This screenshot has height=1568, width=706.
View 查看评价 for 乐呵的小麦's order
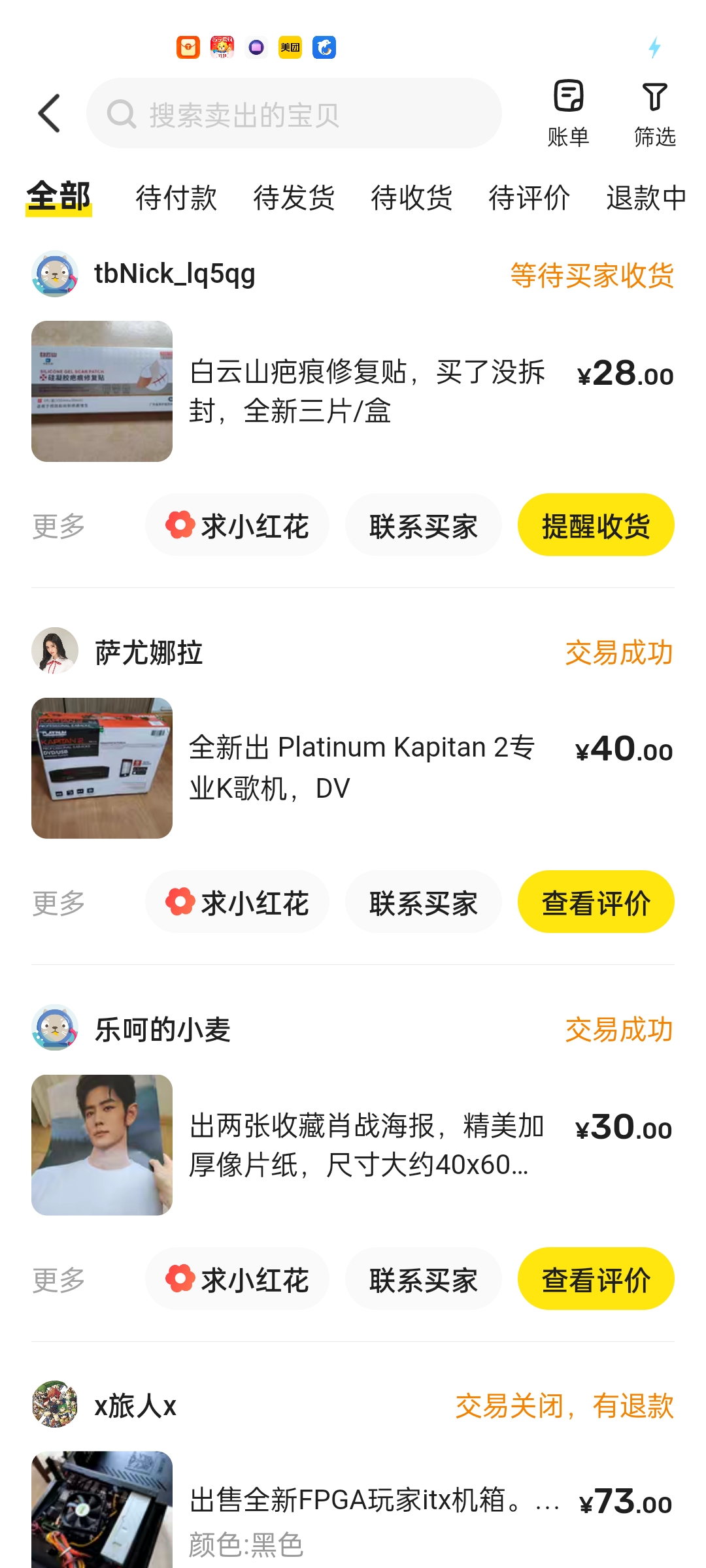pos(596,1279)
